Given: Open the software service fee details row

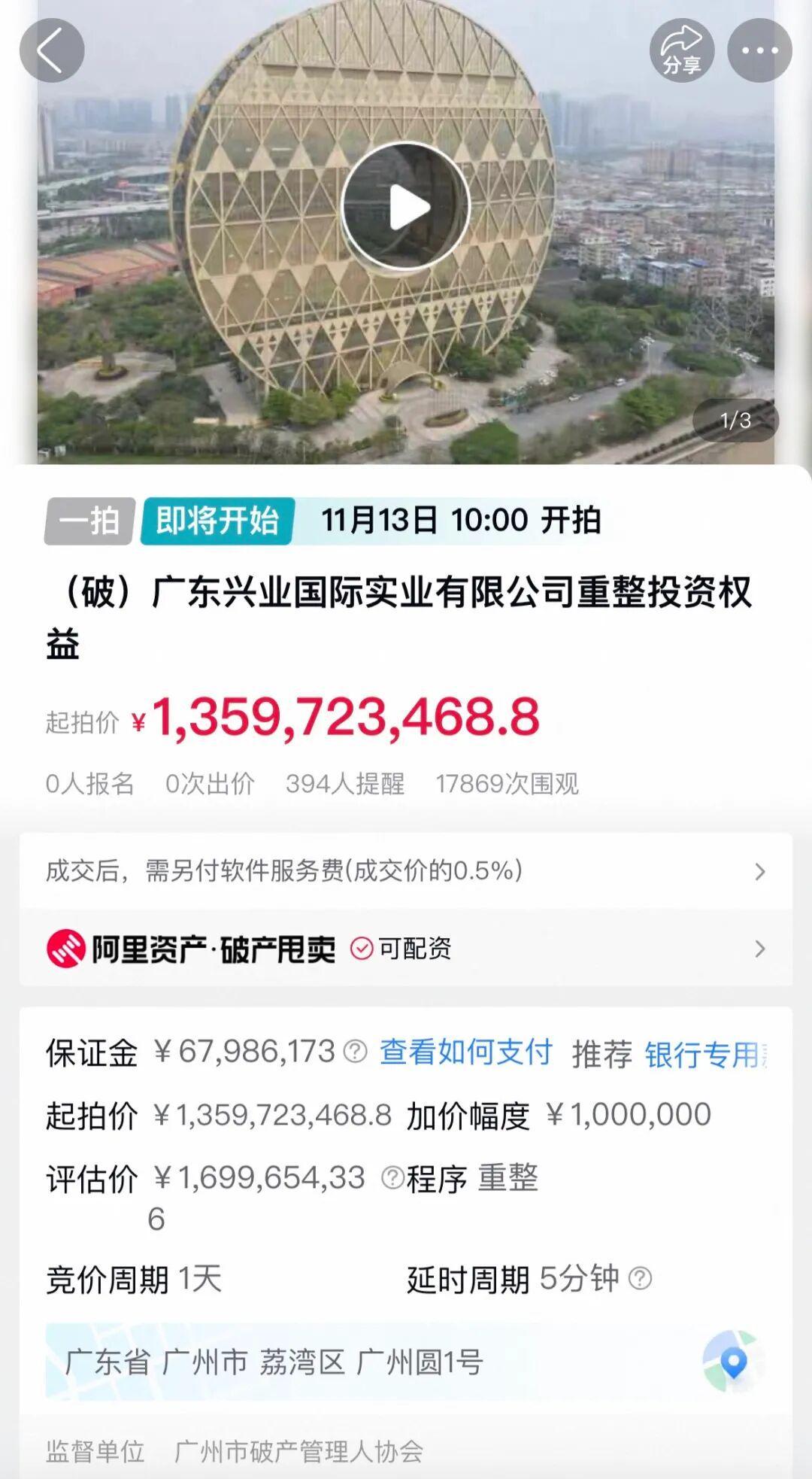Looking at the screenshot, I should (406, 871).
